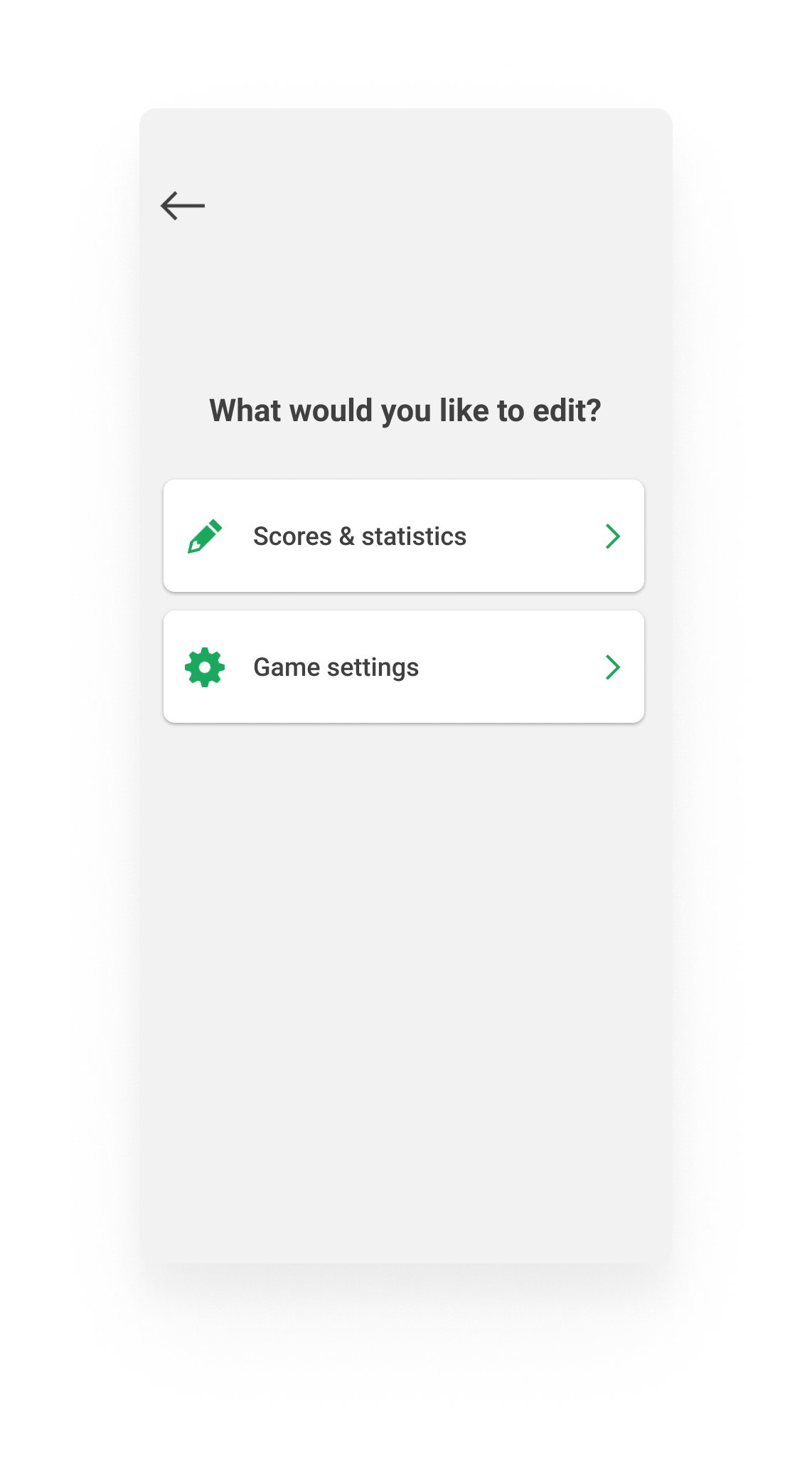Open Game settings
Image resolution: width=812 pixels, height=1457 pixels.
(x=404, y=667)
